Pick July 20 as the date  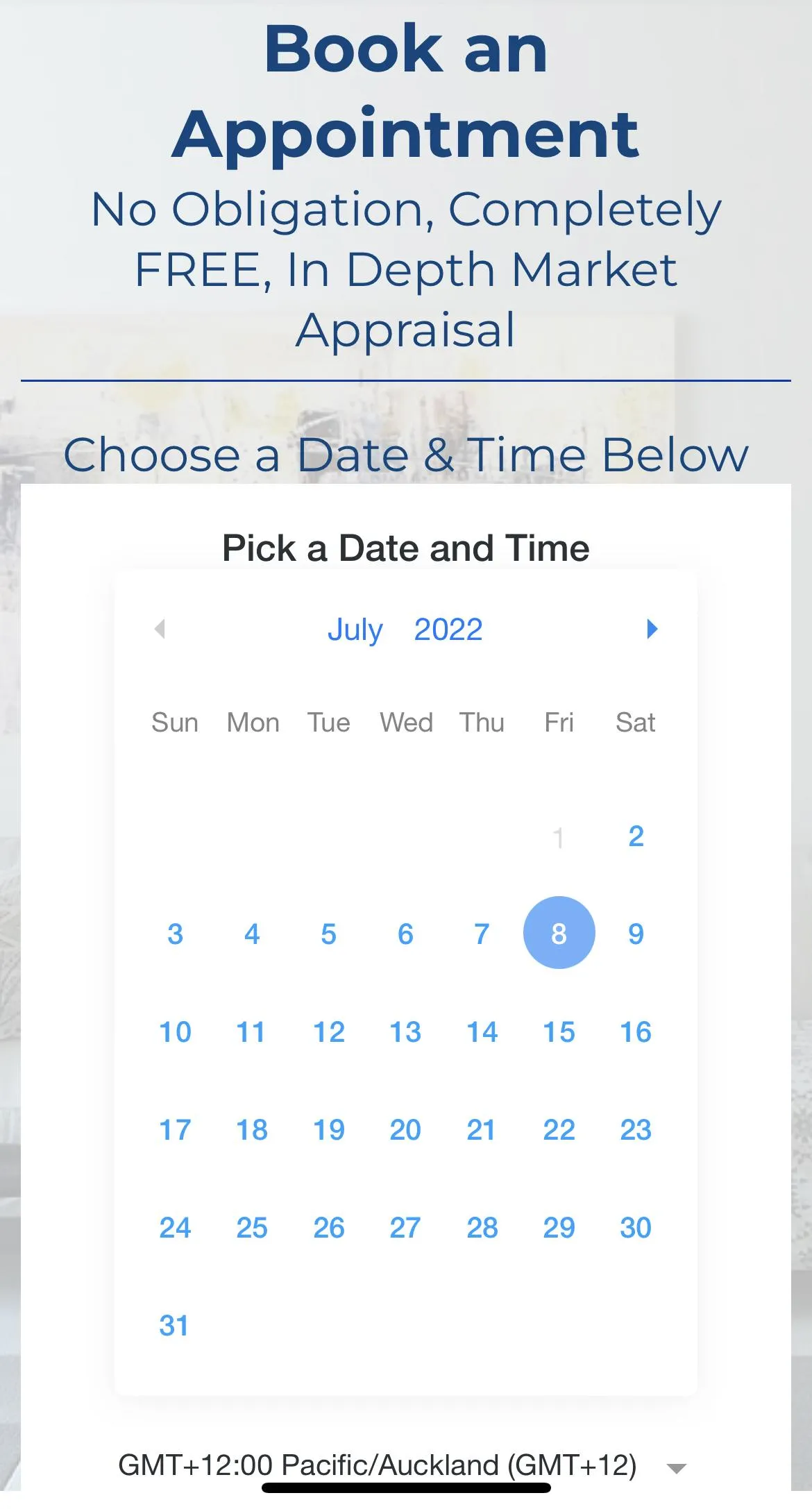click(x=405, y=1130)
